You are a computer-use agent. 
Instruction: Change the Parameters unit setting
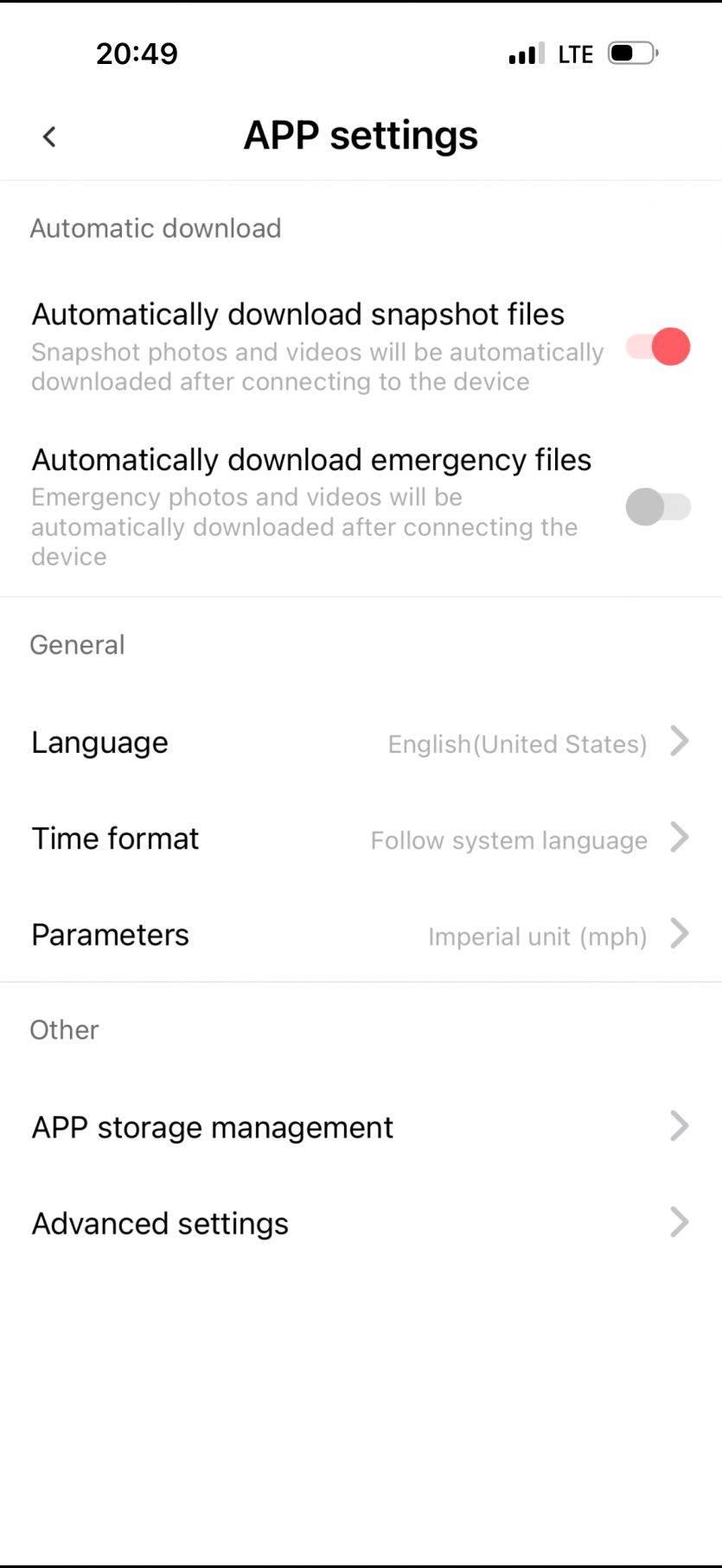(361, 935)
